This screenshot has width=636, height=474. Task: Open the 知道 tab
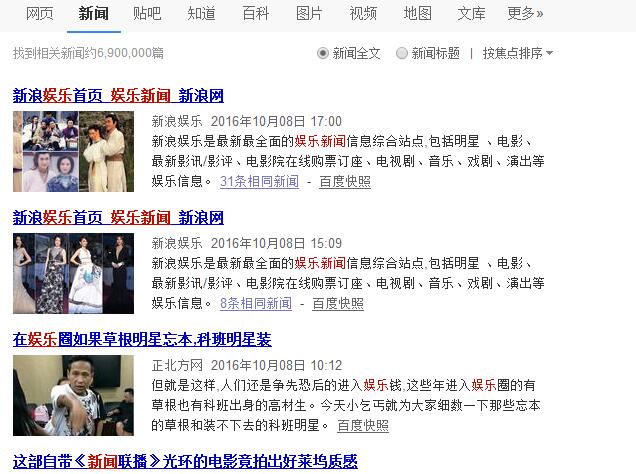(x=201, y=14)
